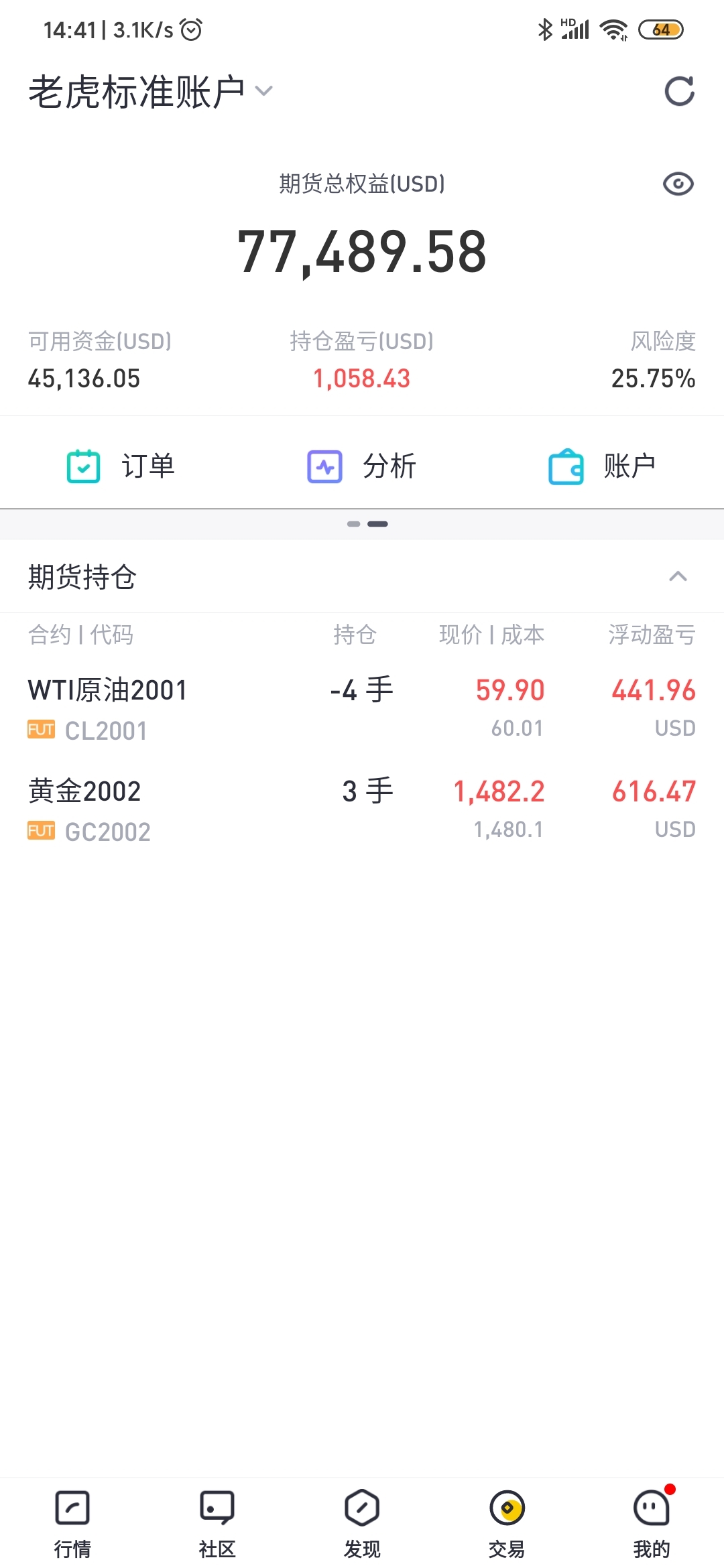Image resolution: width=724 pixels, height=1568 pixels.
Task: Open the WTI原油2001 position
Action: tap(362, 709)
